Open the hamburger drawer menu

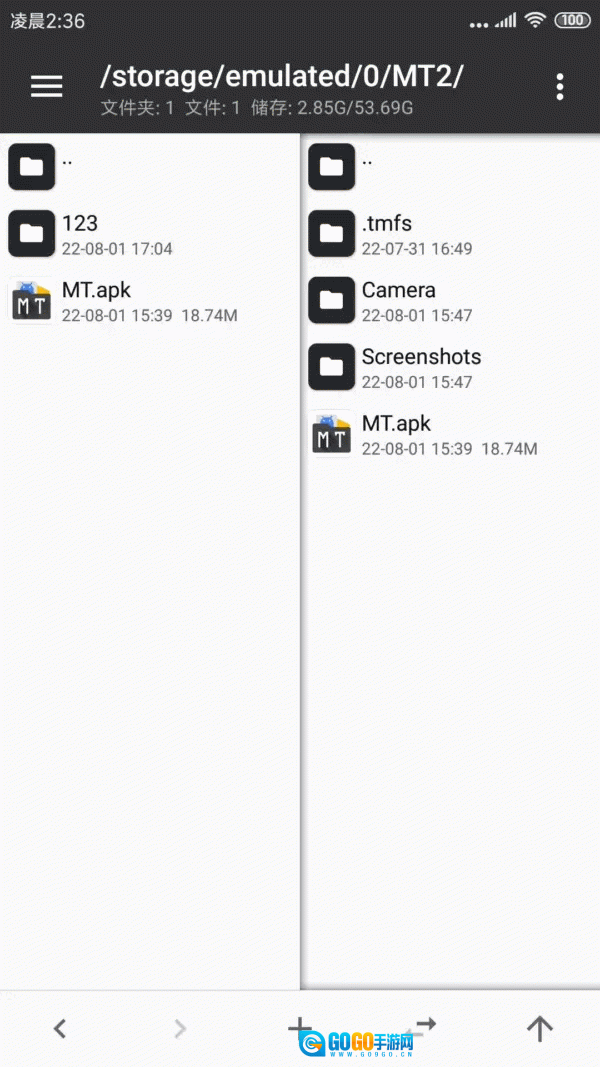pos(46,86)
